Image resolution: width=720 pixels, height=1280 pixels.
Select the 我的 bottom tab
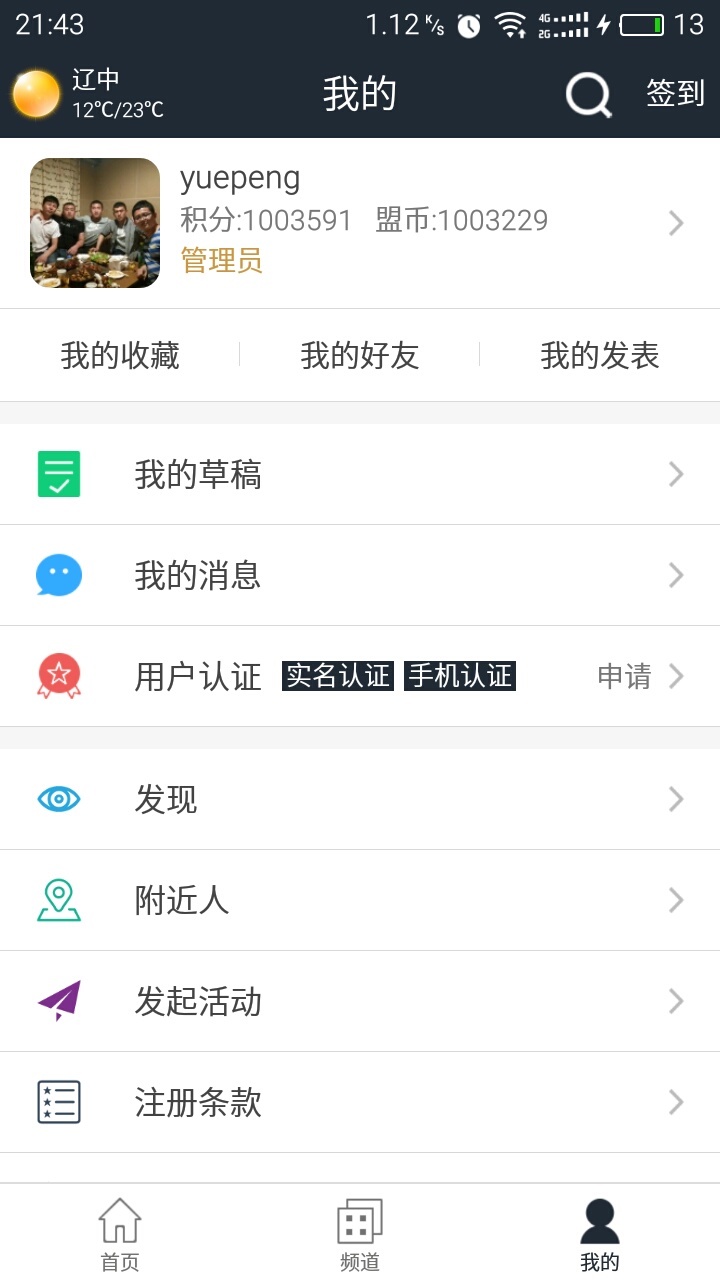point(600,1233)
